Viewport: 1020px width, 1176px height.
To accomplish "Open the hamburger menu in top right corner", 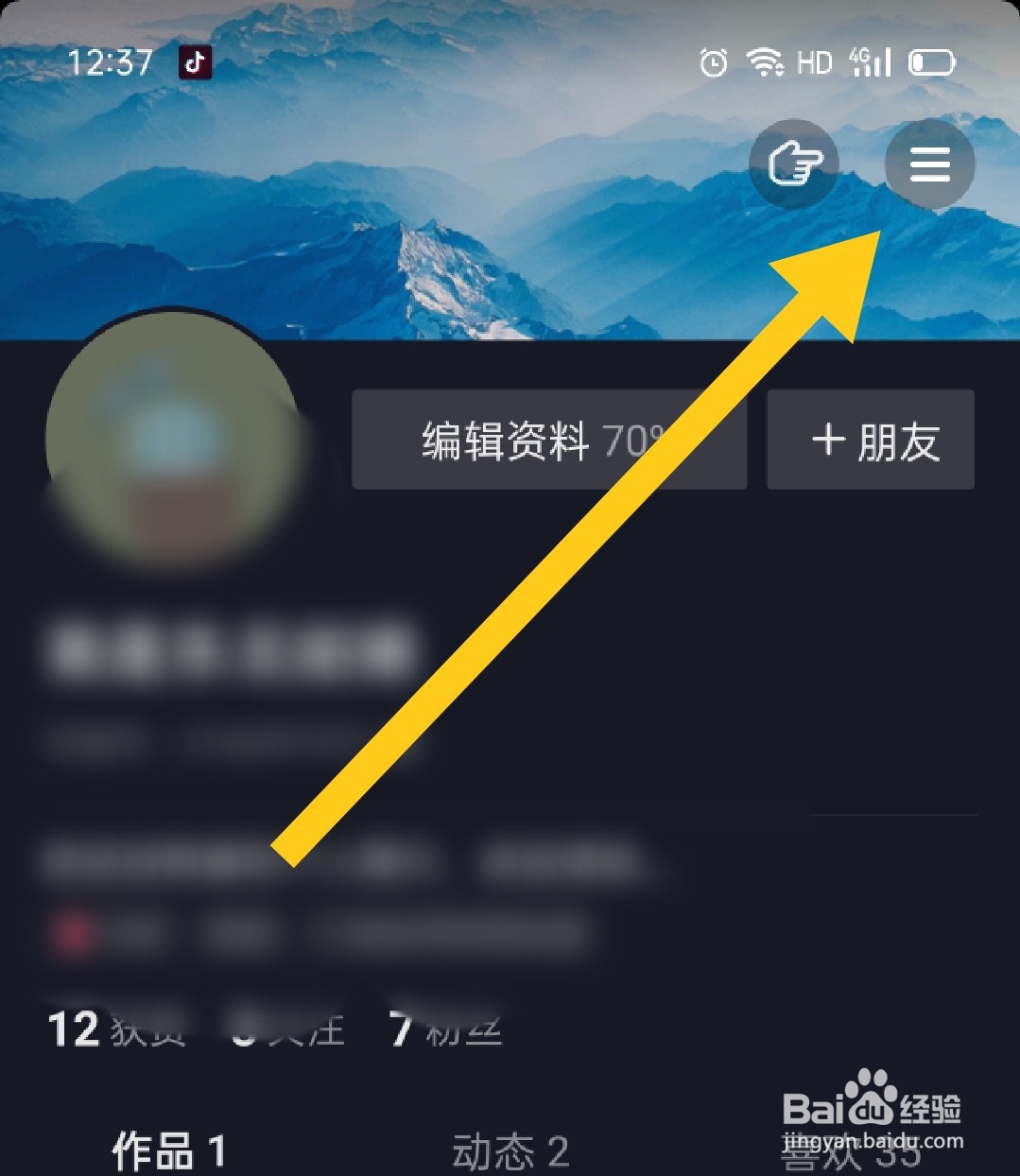I will click(929, 164).
